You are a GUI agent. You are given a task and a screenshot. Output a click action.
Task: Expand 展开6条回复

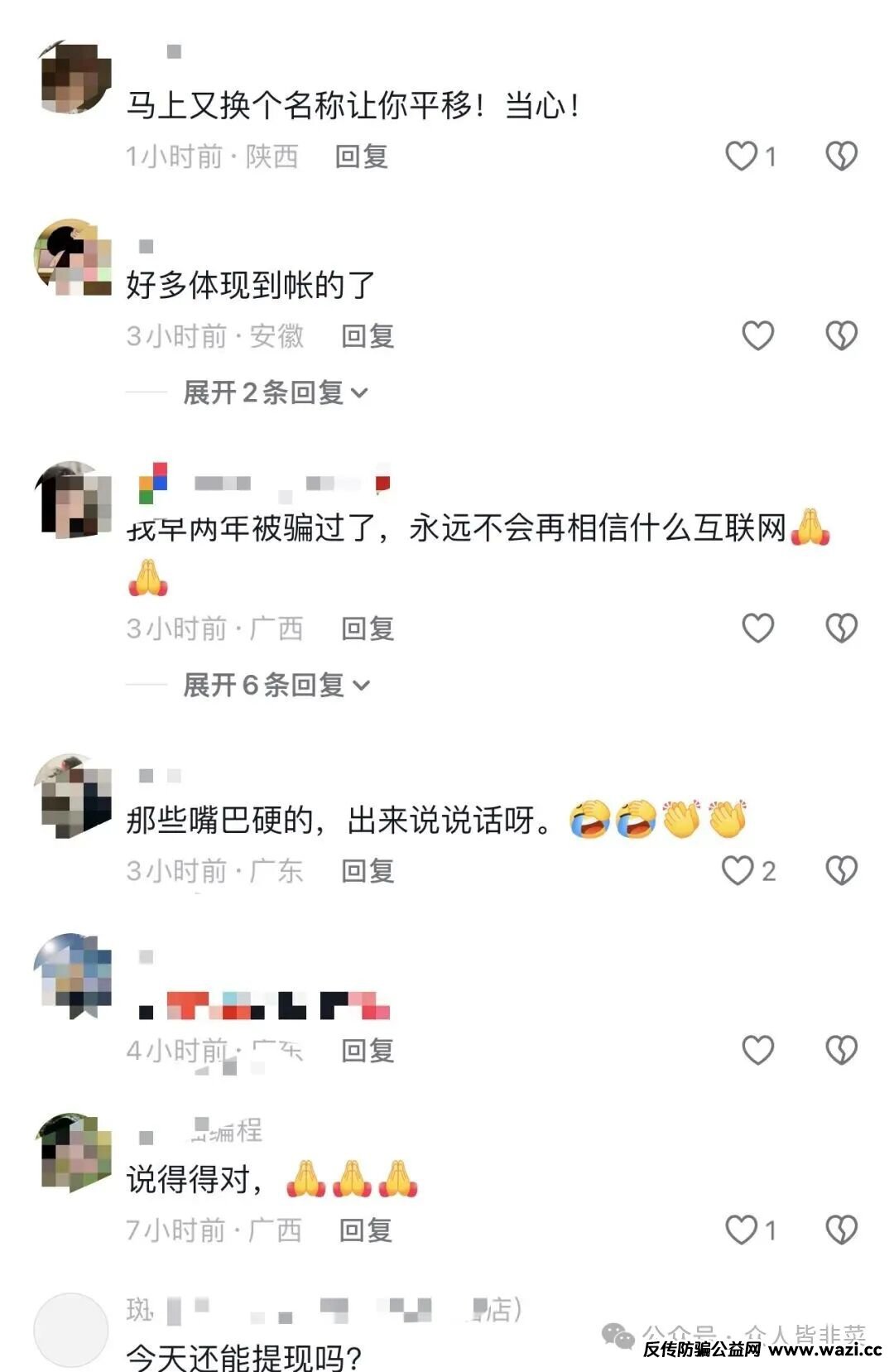(275, 685)
